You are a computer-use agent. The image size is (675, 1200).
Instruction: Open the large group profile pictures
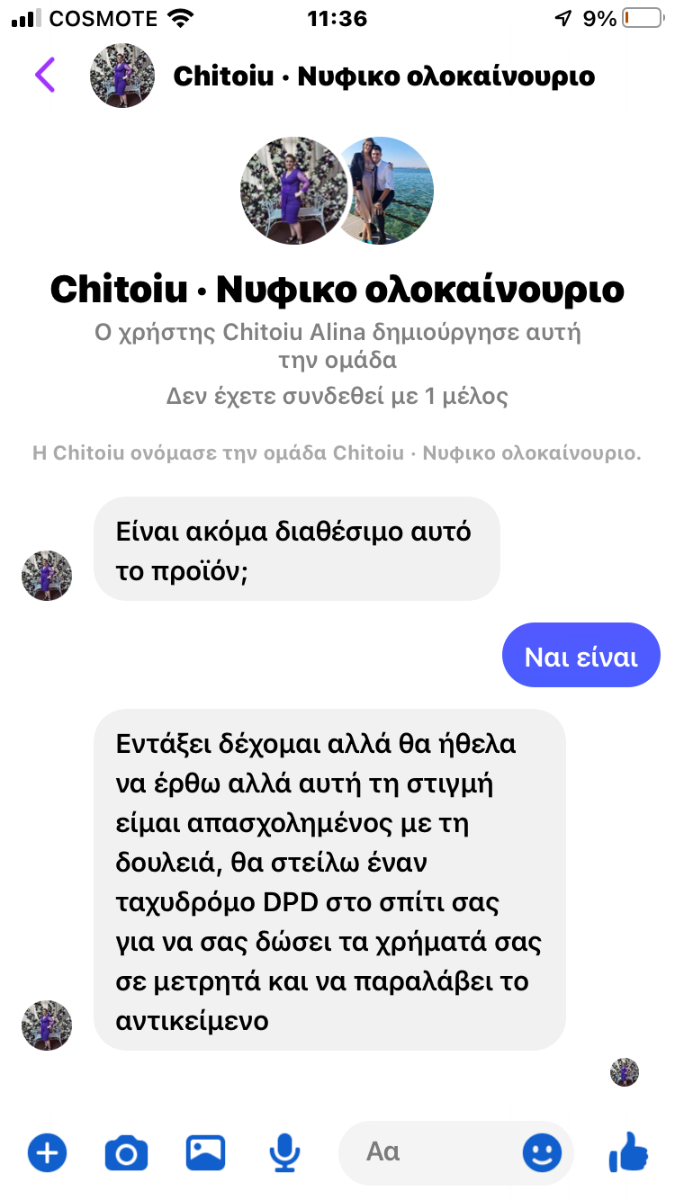click(x=337, y=191)
